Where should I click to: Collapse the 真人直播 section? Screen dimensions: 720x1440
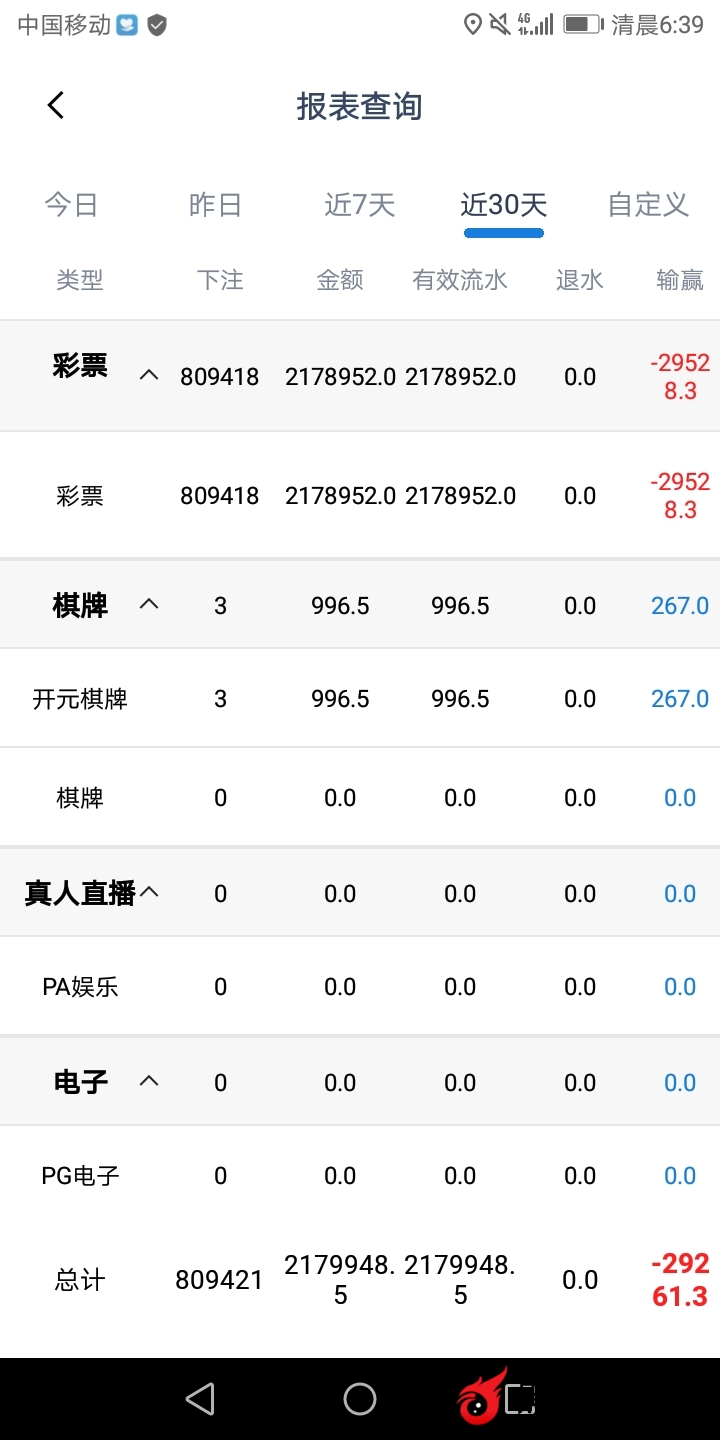point(149,892)
